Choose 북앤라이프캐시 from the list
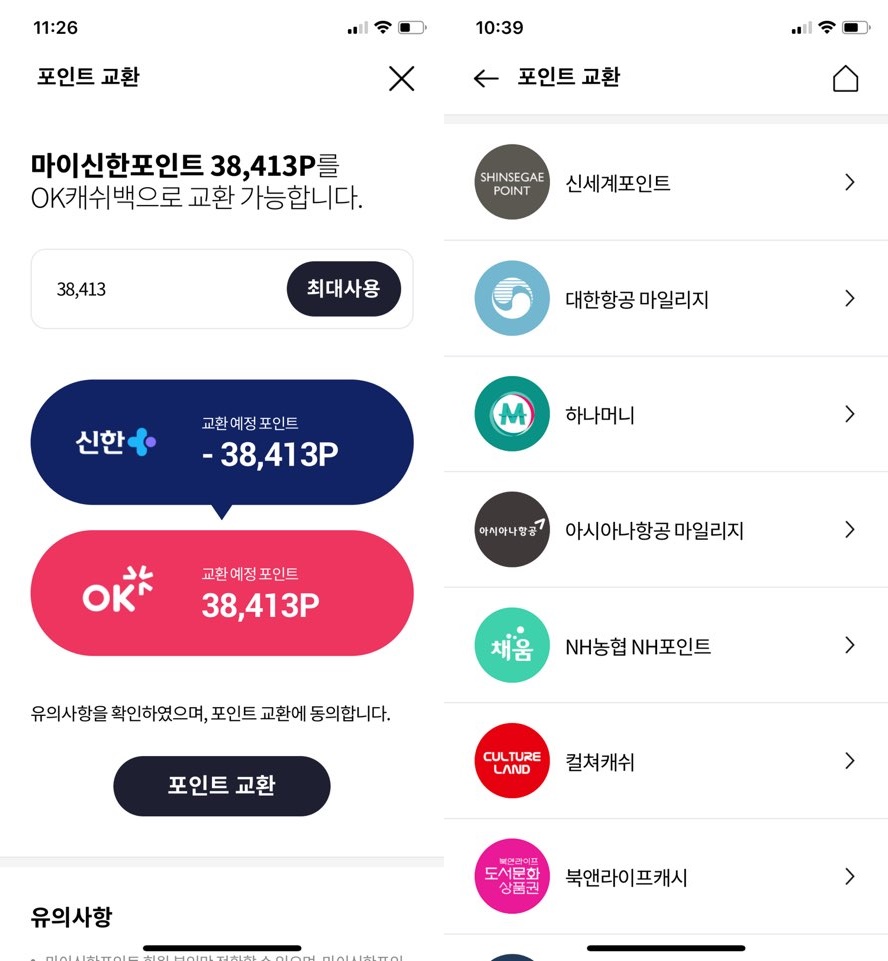 coord(665,877)
